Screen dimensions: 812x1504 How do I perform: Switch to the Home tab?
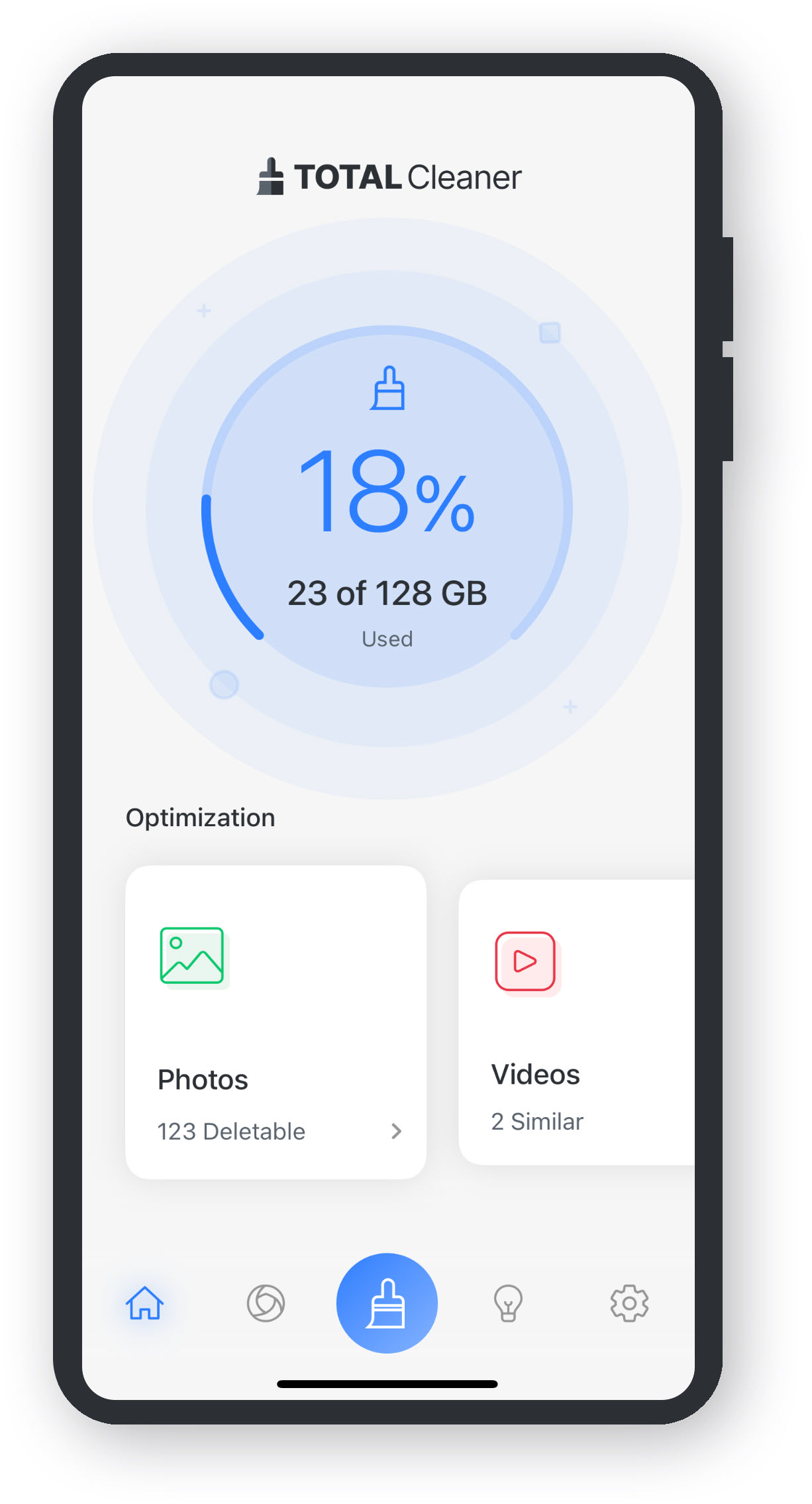[x=144, y=1303]
